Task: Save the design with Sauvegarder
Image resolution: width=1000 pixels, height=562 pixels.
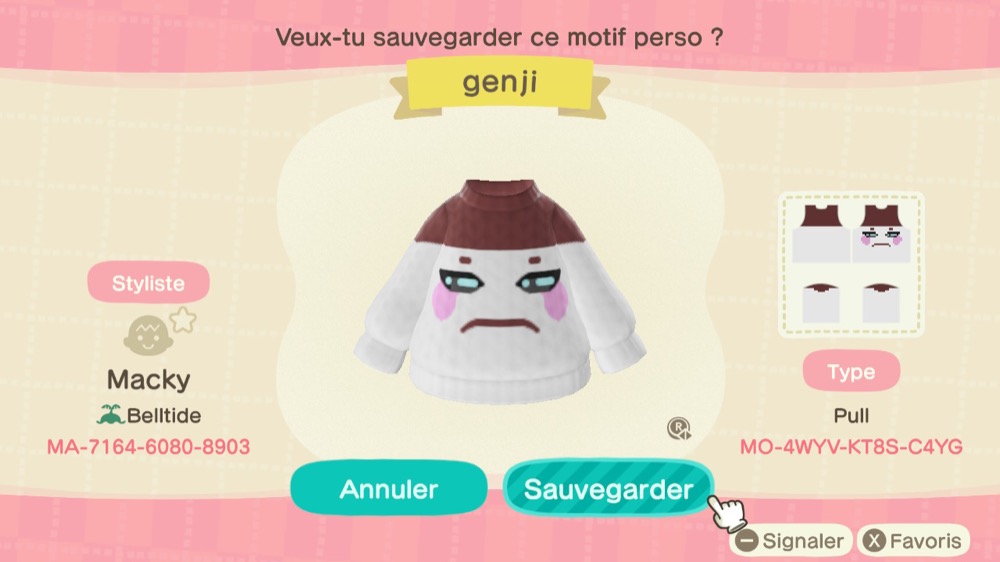Action: pyautogui.click(x=608, y=489)
